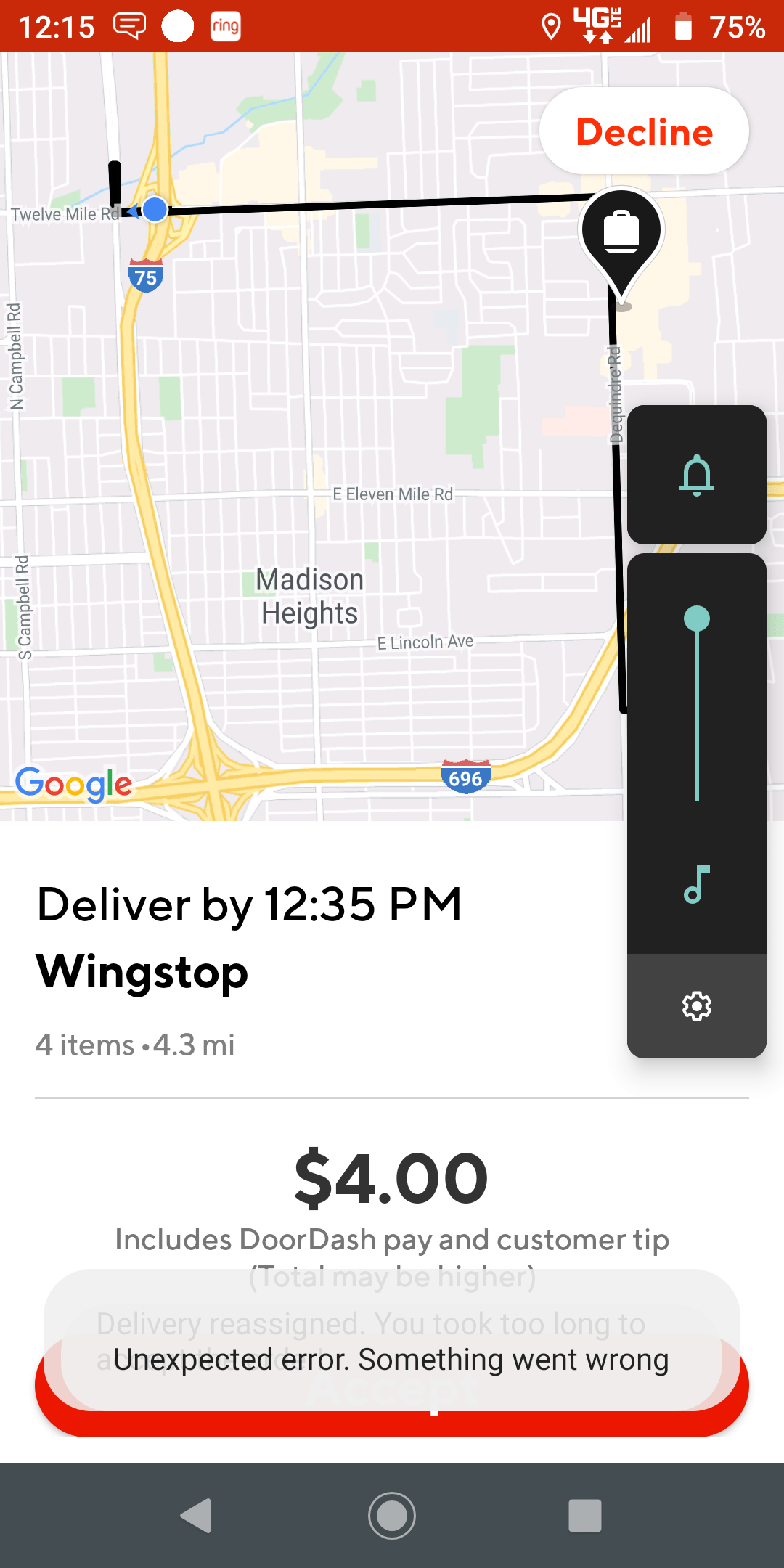Tap the Google logo on the map
784x1568 pixels.
[73, 783]
